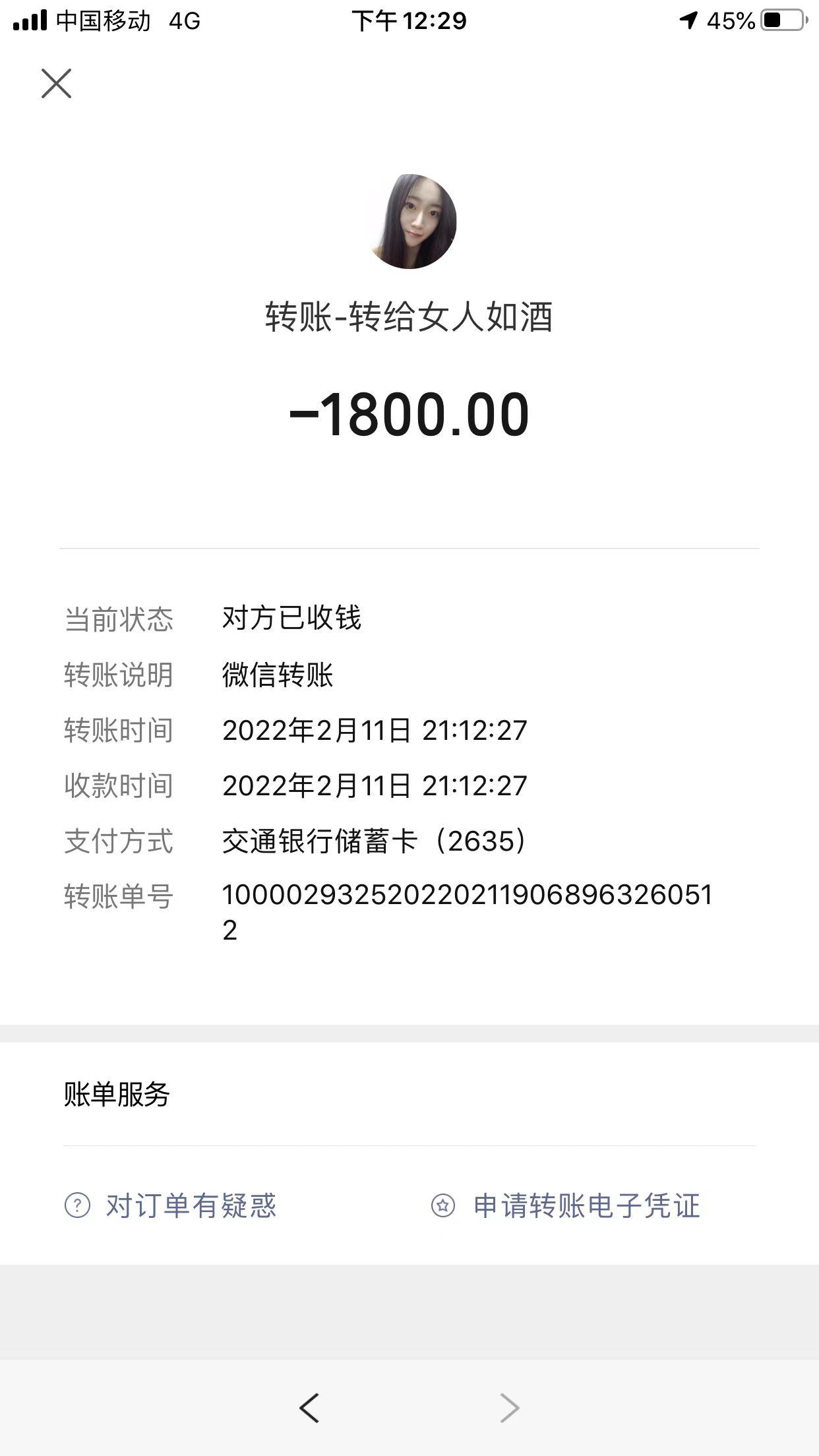This screenshot has height=1456, width=819.
Task: Close the transfer details page
Action: (x=56, y=84)
